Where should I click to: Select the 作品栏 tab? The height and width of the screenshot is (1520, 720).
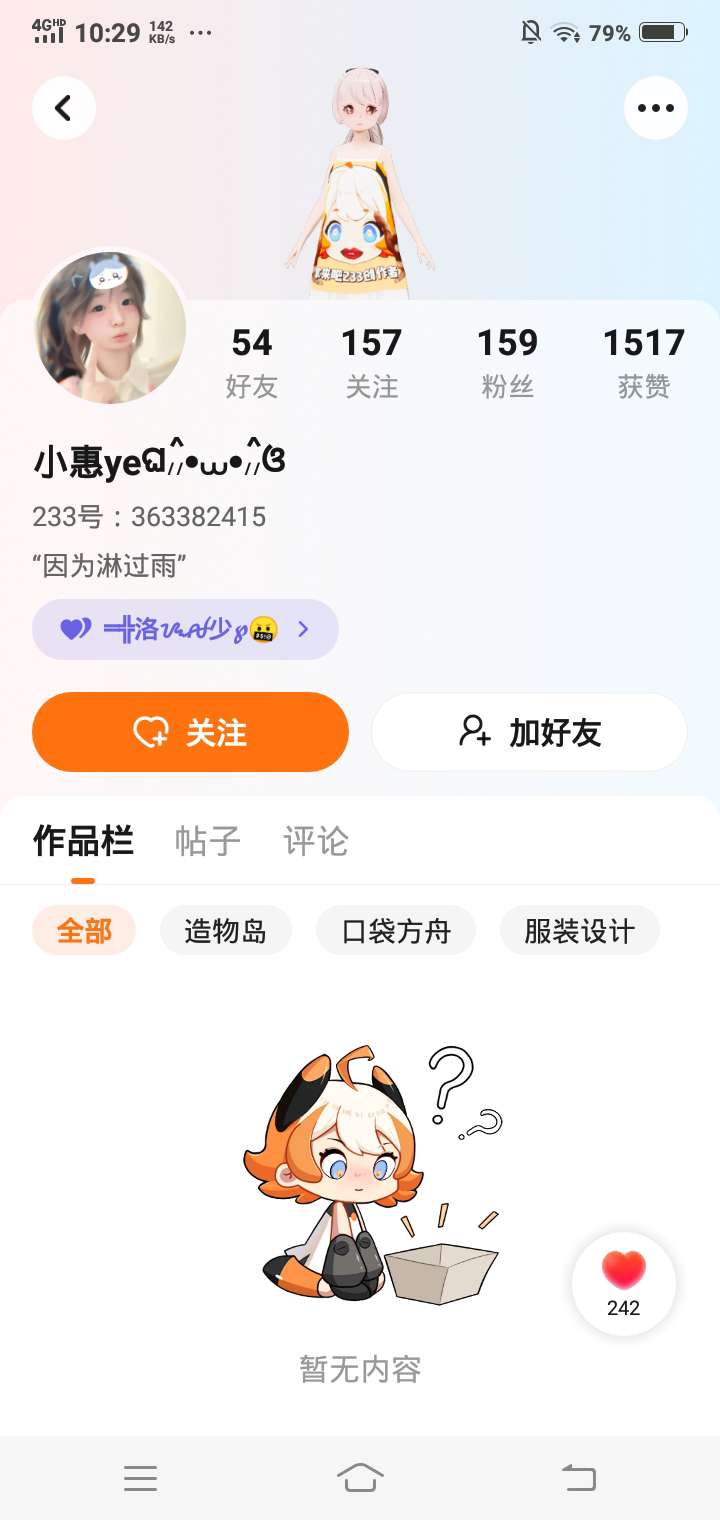(x=83, y=841)
